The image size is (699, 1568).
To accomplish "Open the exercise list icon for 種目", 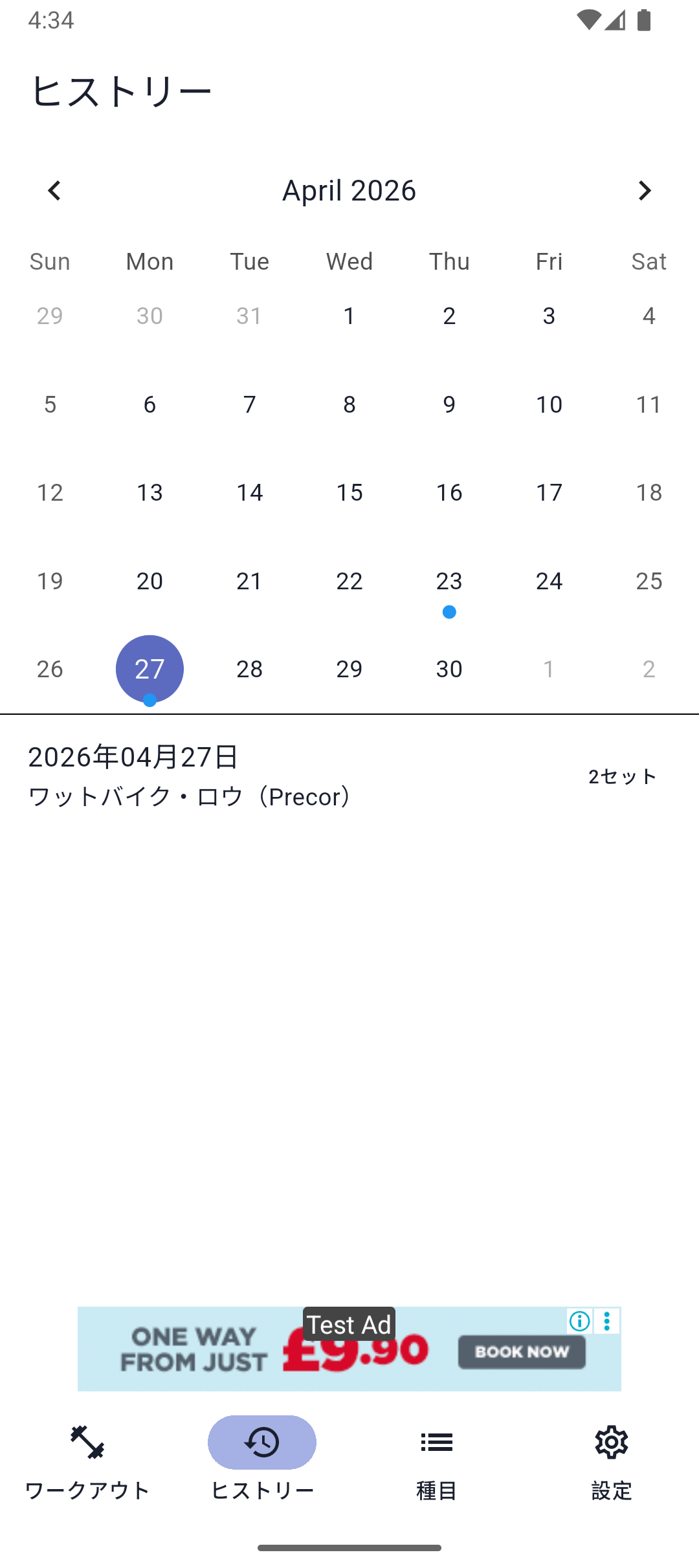I will pos(436,1443).
